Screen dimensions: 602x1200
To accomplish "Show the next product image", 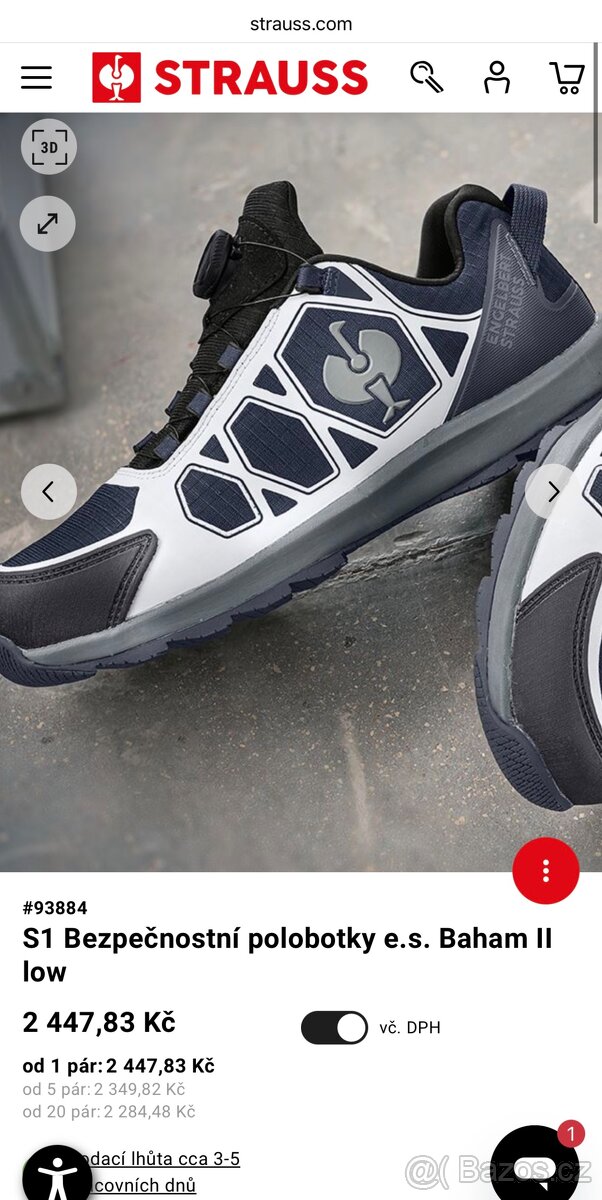I will pos(553,491).
